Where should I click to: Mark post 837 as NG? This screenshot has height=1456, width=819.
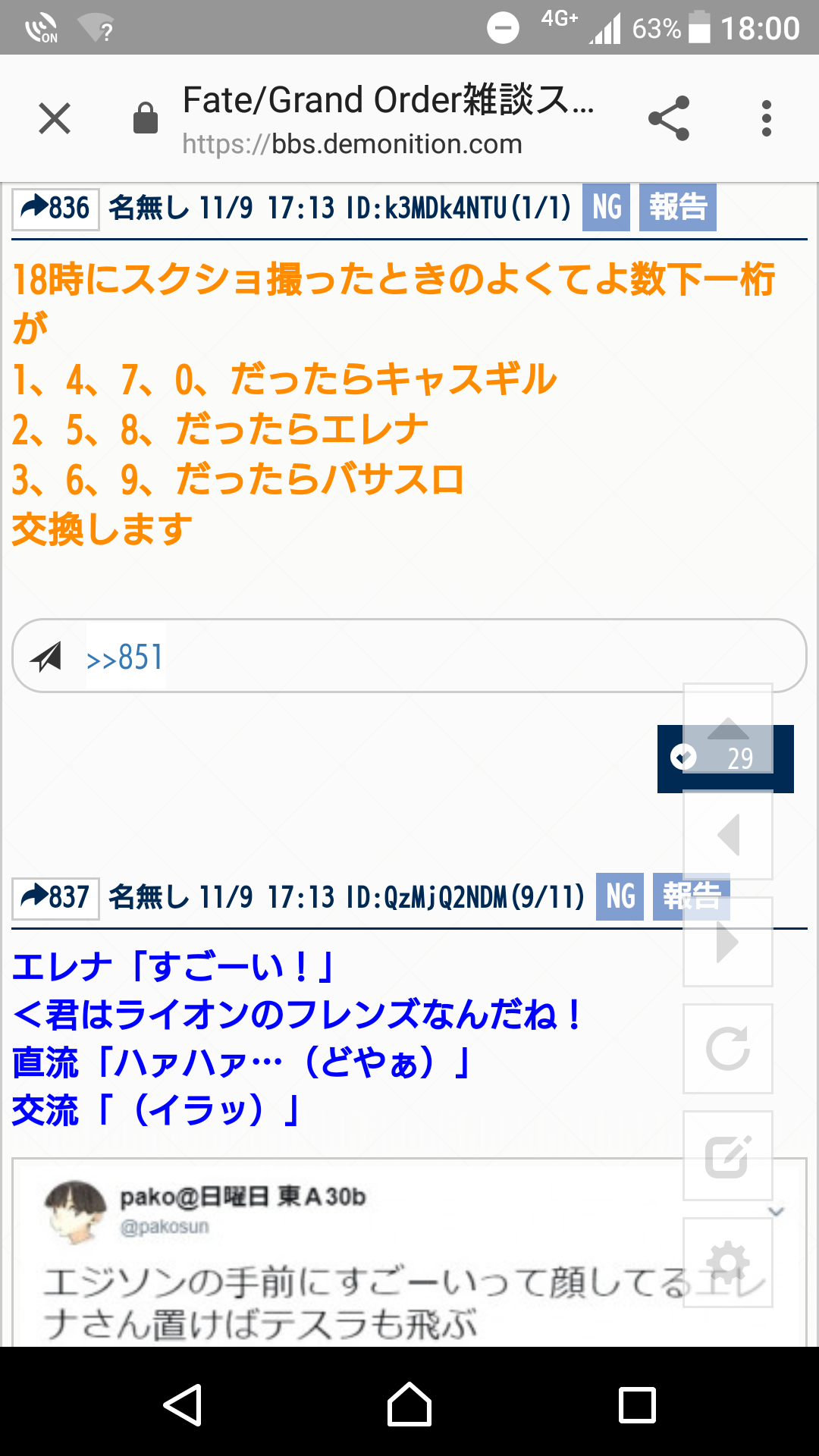click(x=620, y=897)
